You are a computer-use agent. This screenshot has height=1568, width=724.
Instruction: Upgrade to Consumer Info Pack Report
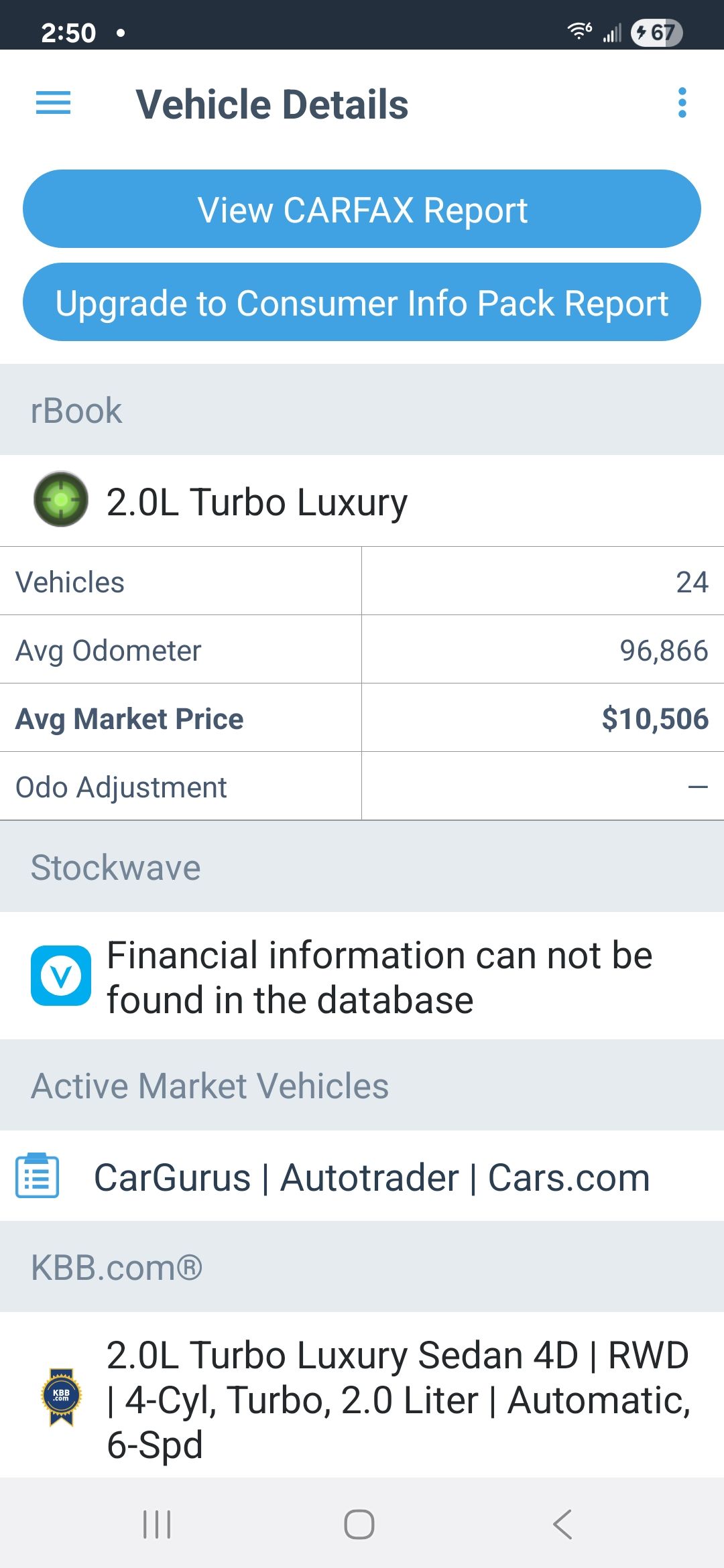point(362,302)
